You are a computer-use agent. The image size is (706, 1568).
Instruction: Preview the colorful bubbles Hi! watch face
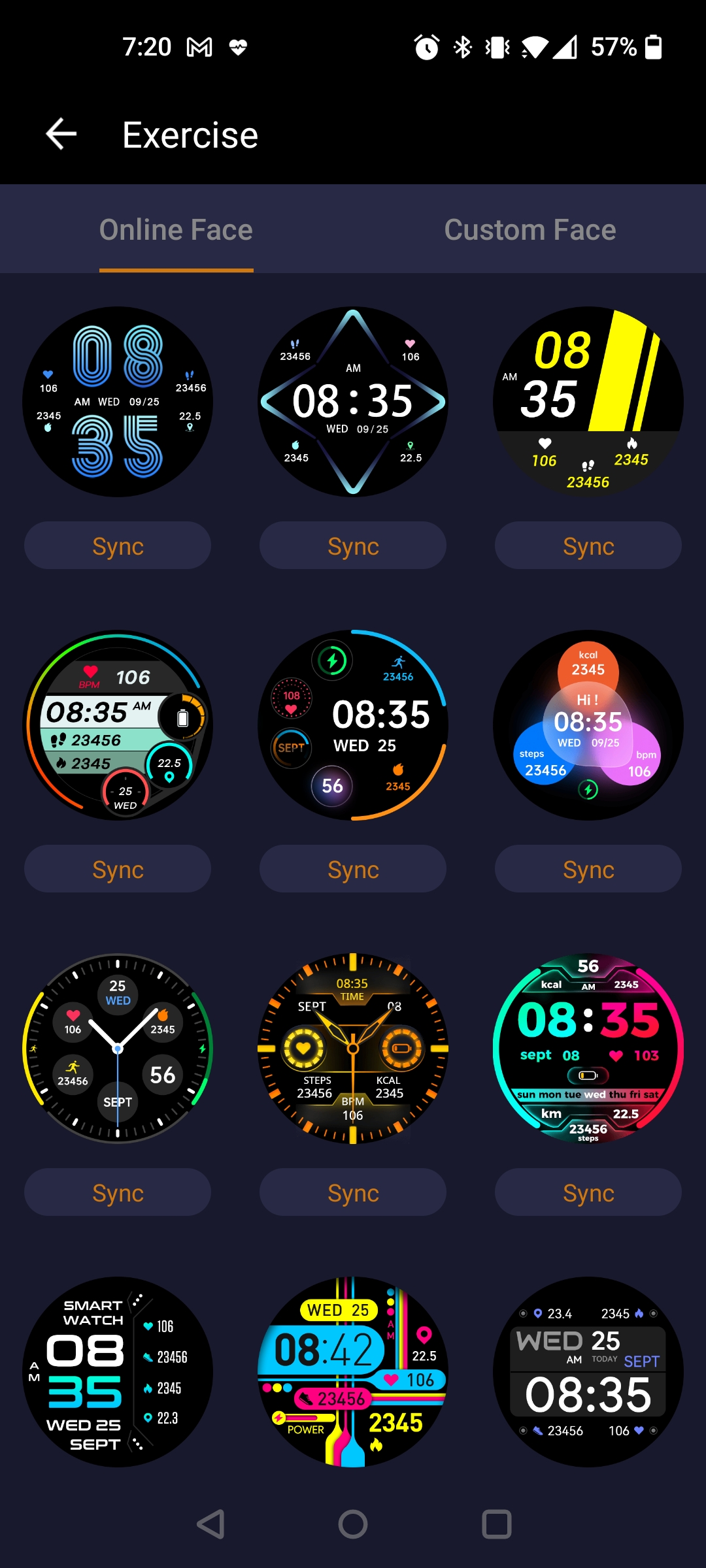pyautogui.click(x=588, y=725)
